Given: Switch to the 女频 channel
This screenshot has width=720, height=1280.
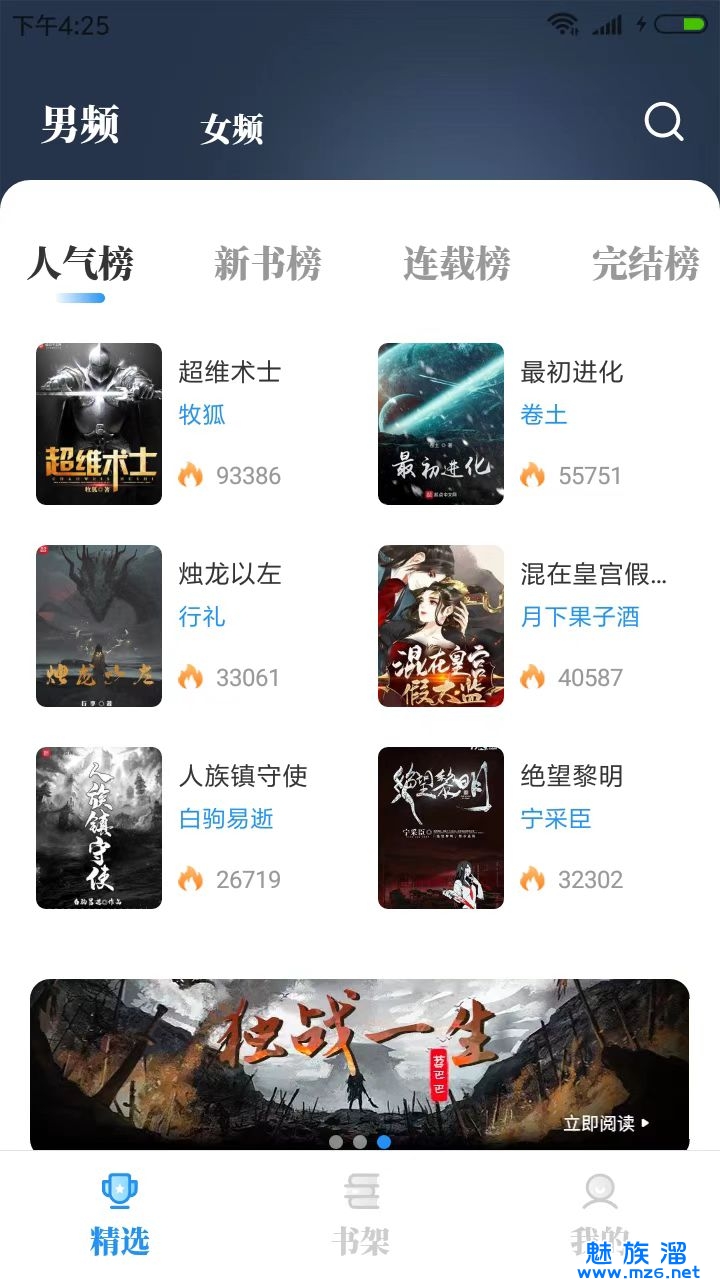Looking at the screenshot, I should click(x=231, y=128).
